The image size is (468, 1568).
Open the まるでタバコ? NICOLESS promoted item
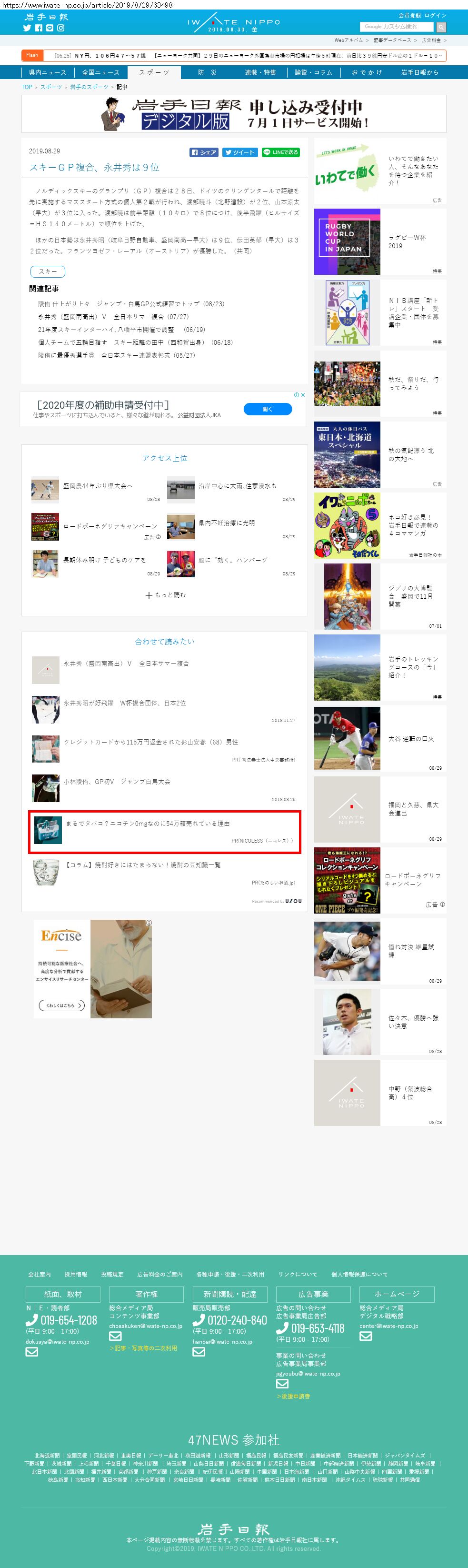point(165,832)
